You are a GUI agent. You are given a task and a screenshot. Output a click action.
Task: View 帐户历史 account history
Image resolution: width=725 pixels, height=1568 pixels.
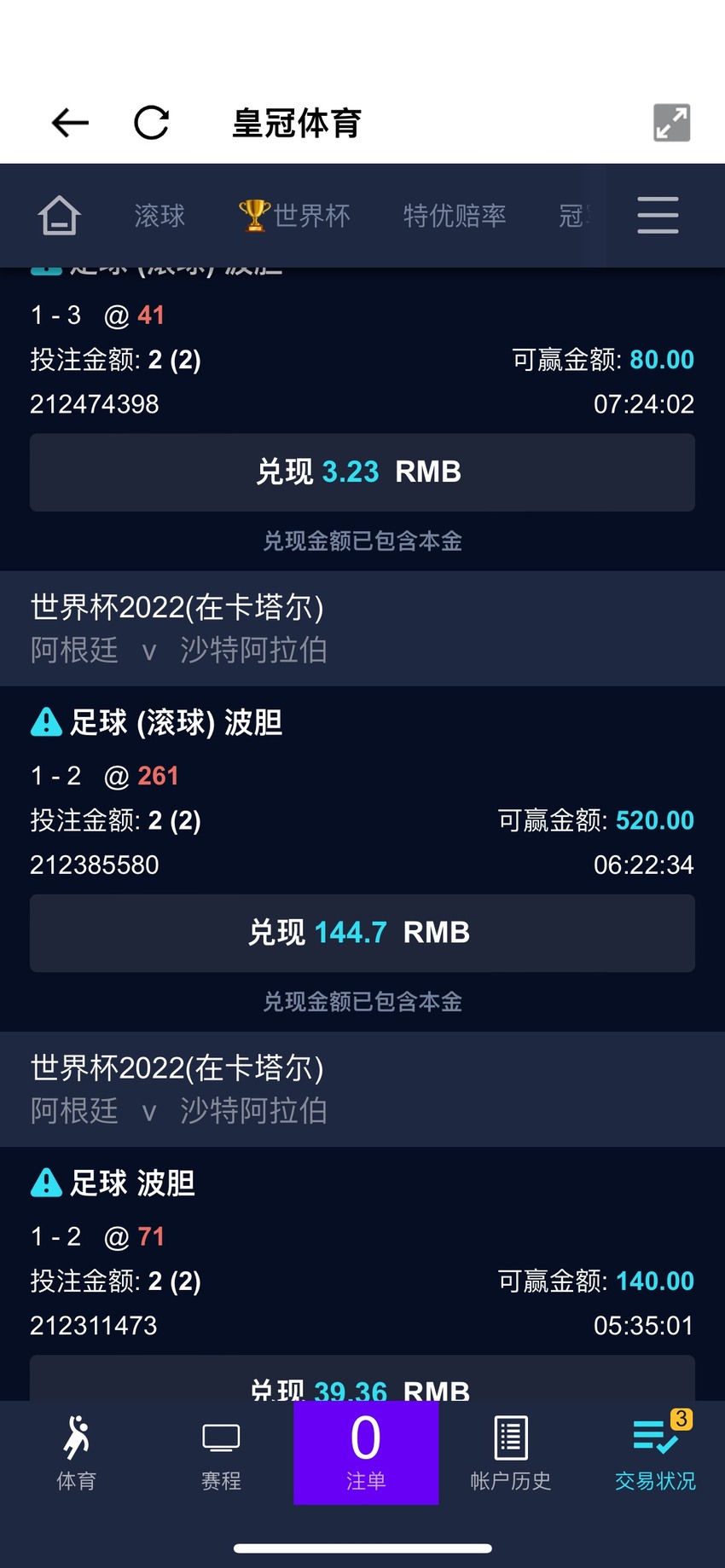[511, 1453]
